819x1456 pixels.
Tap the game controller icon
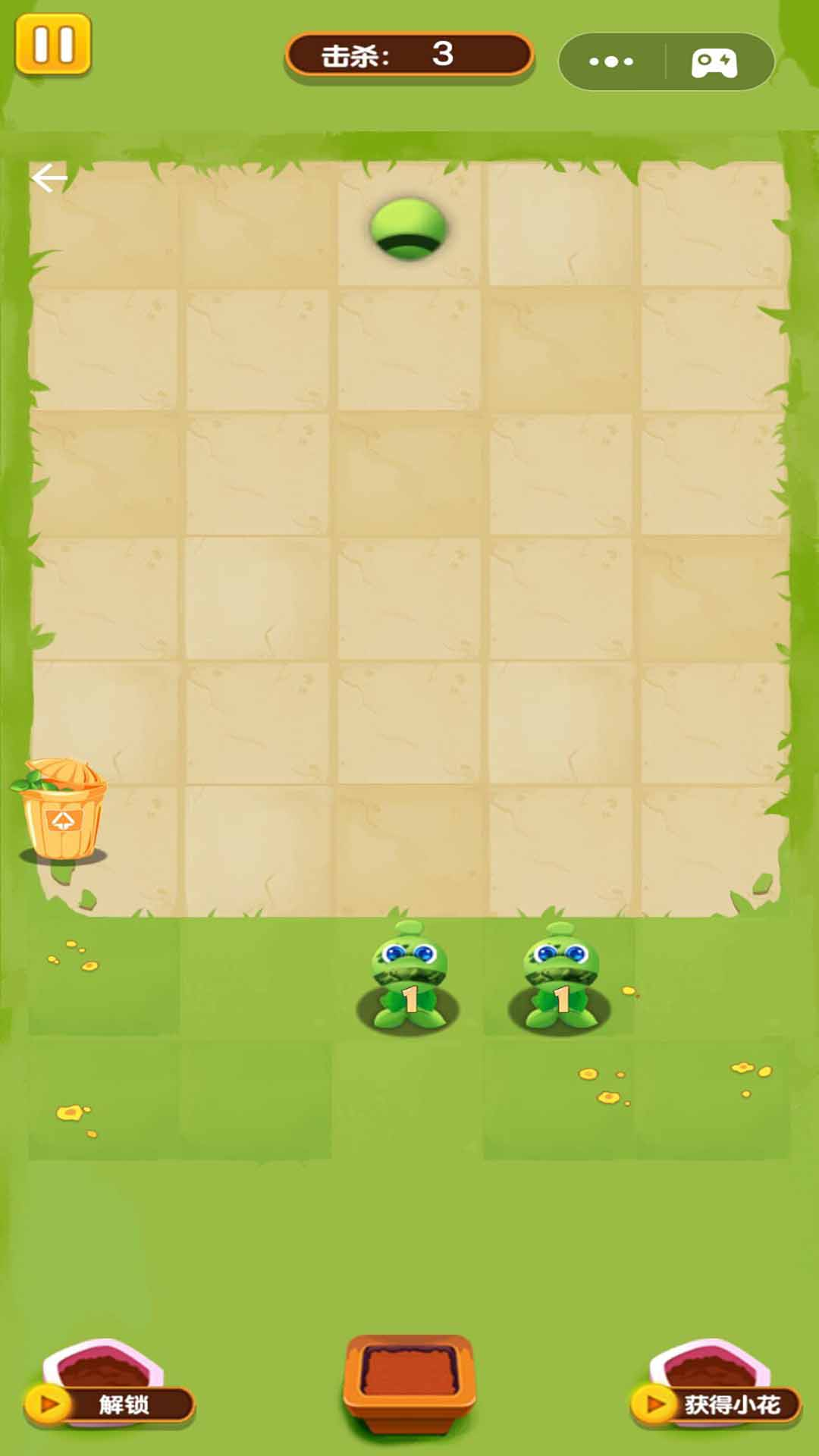click(x=714, y=62)
